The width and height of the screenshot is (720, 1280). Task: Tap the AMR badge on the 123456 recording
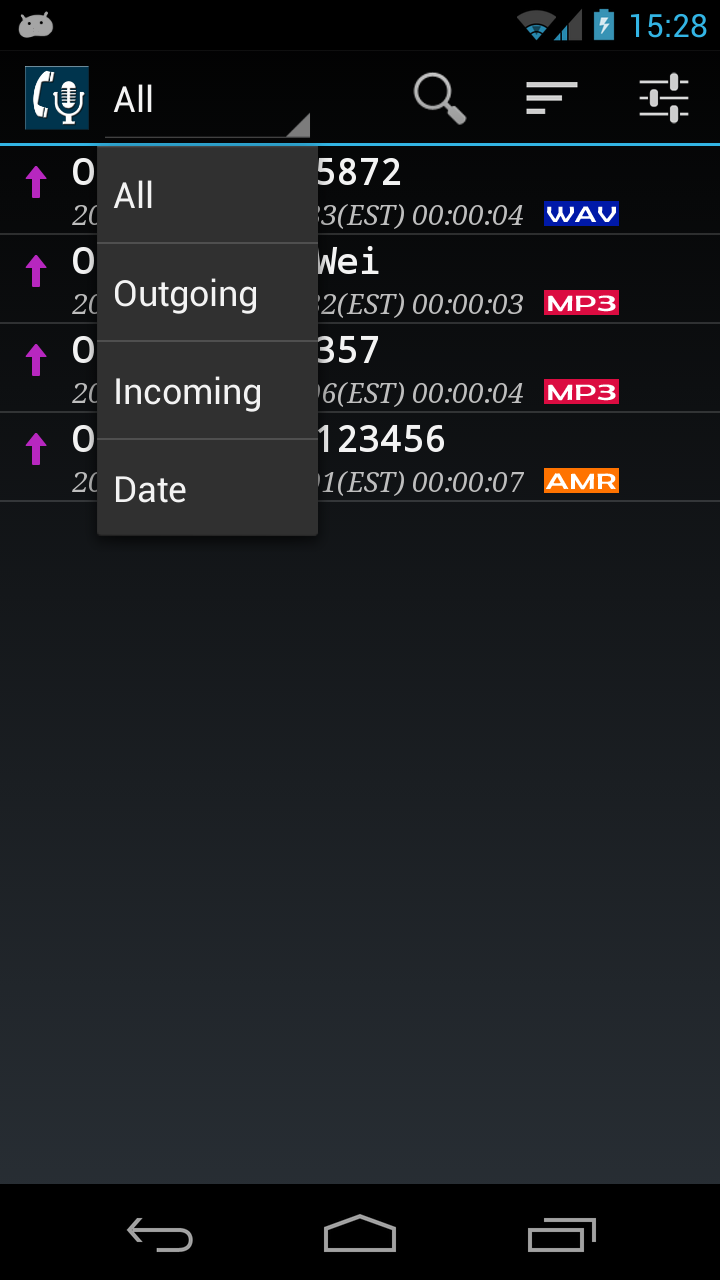point(581,481)
